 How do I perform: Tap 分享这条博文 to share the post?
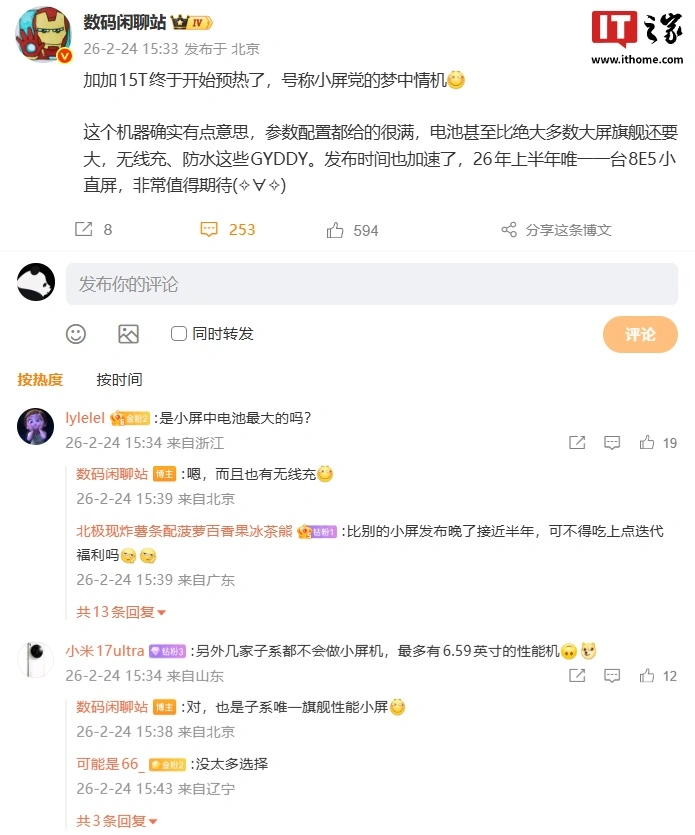(x=556, y=230)
